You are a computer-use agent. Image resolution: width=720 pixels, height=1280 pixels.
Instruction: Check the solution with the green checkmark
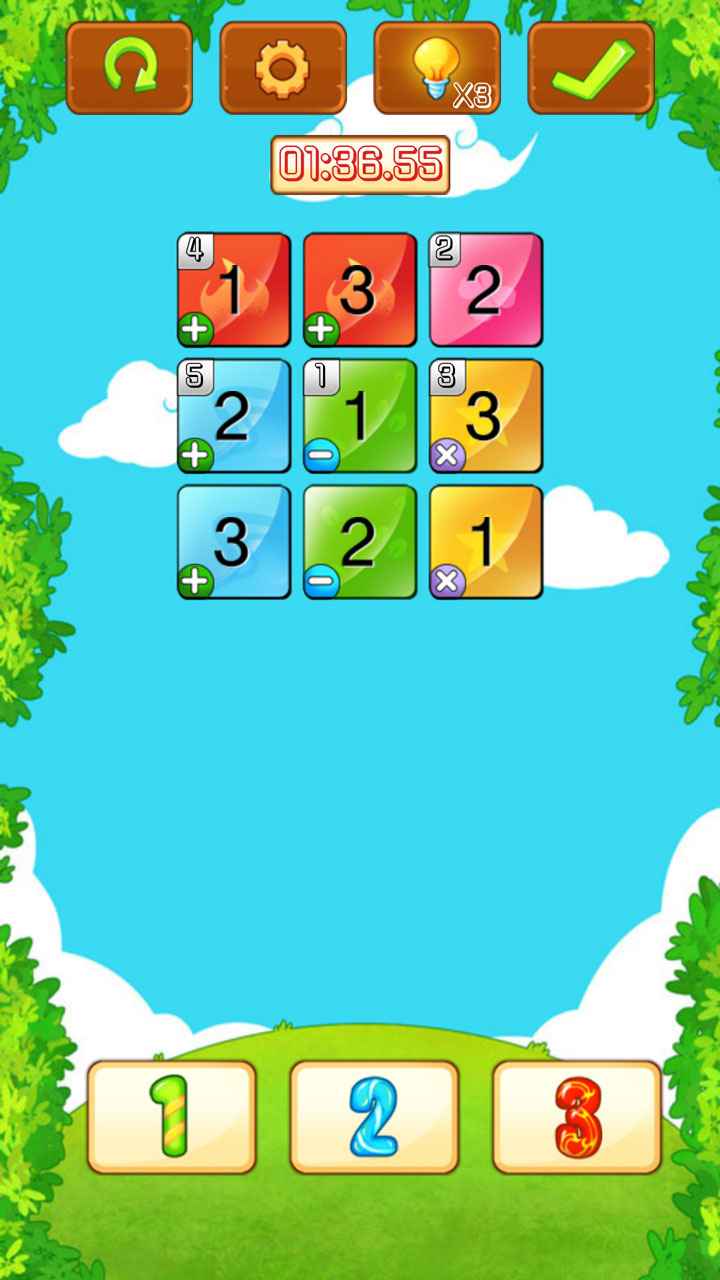591,68
